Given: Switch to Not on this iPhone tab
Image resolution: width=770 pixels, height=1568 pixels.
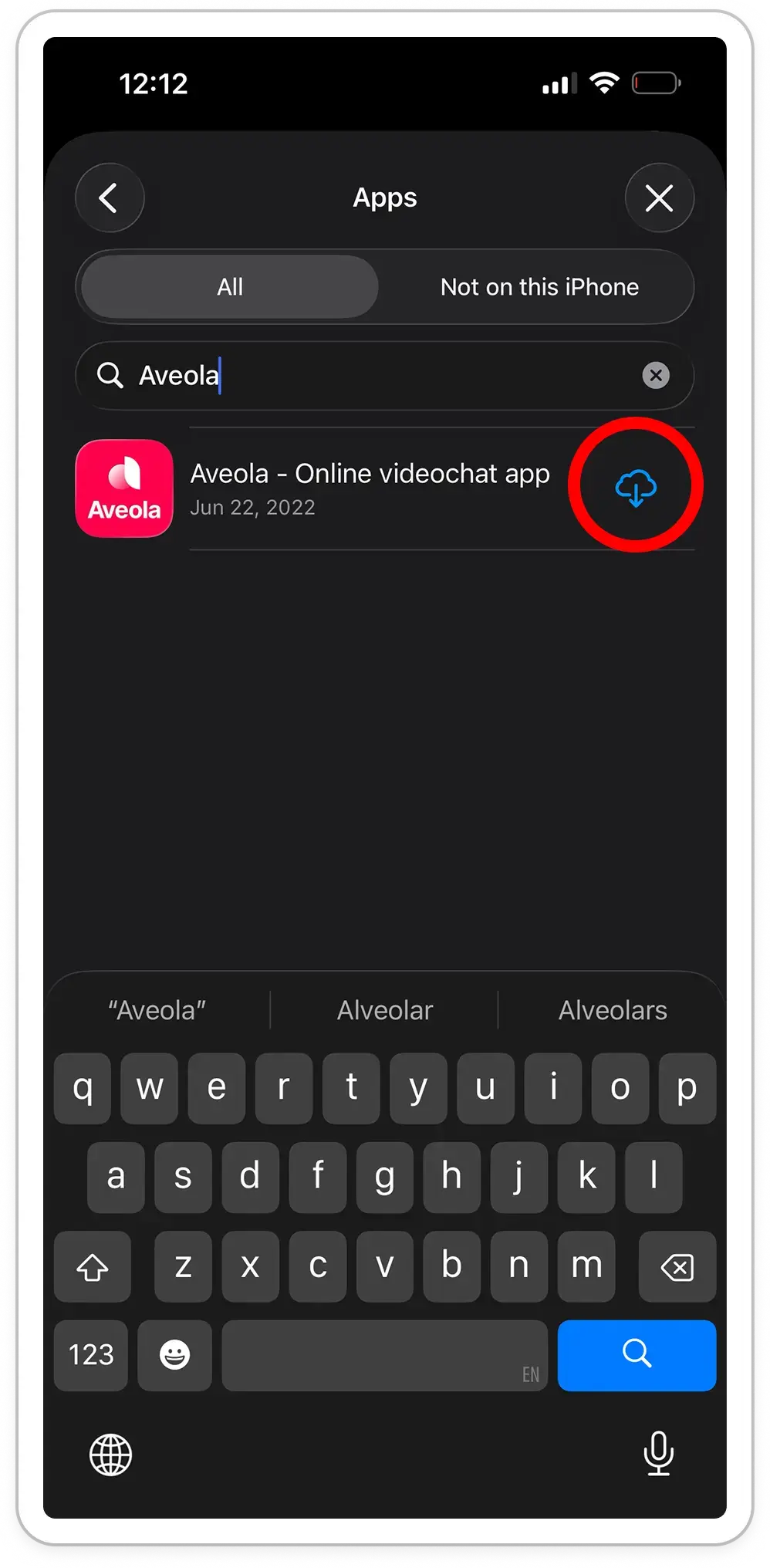Looking at the screenshot, I should [x=539, y=287].
